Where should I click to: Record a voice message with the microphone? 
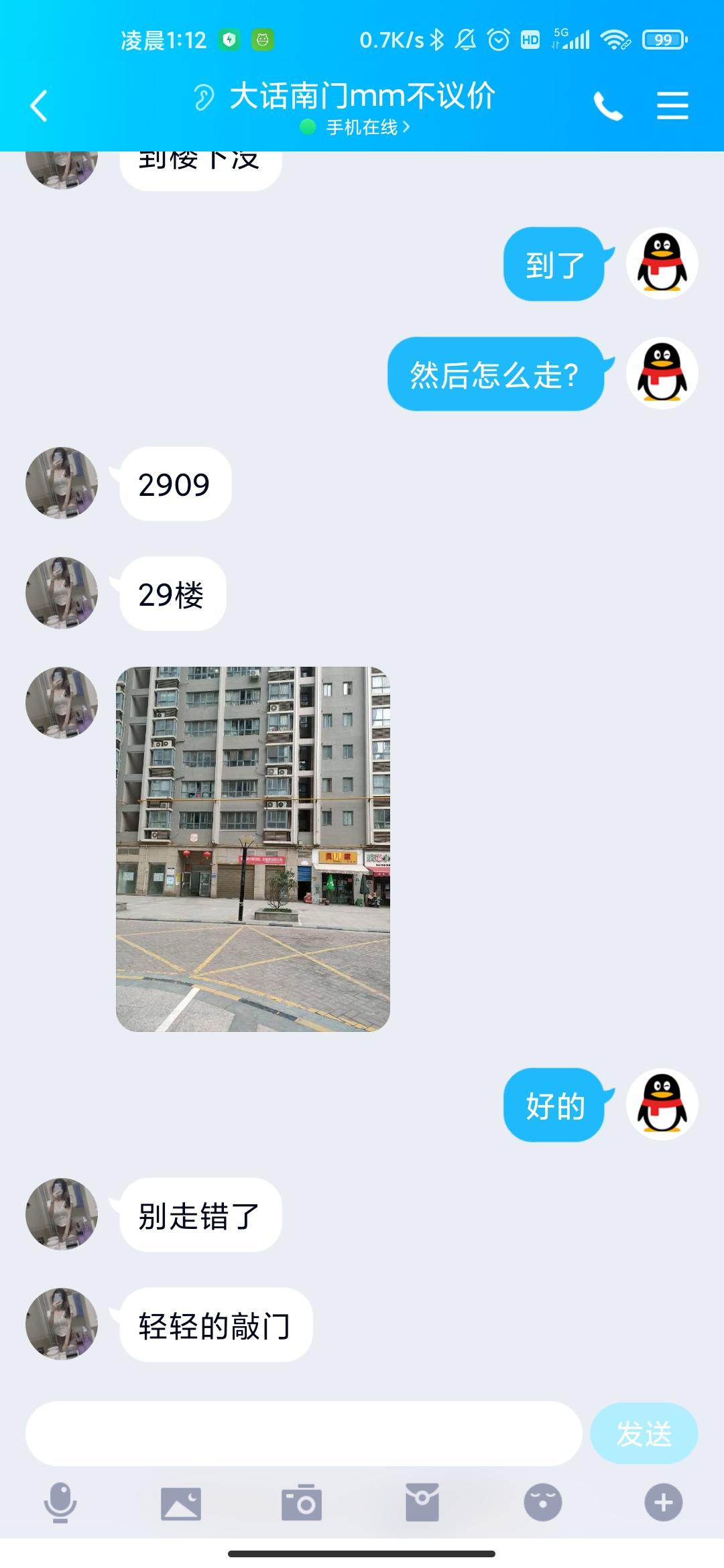click(x=60, y=1502)
